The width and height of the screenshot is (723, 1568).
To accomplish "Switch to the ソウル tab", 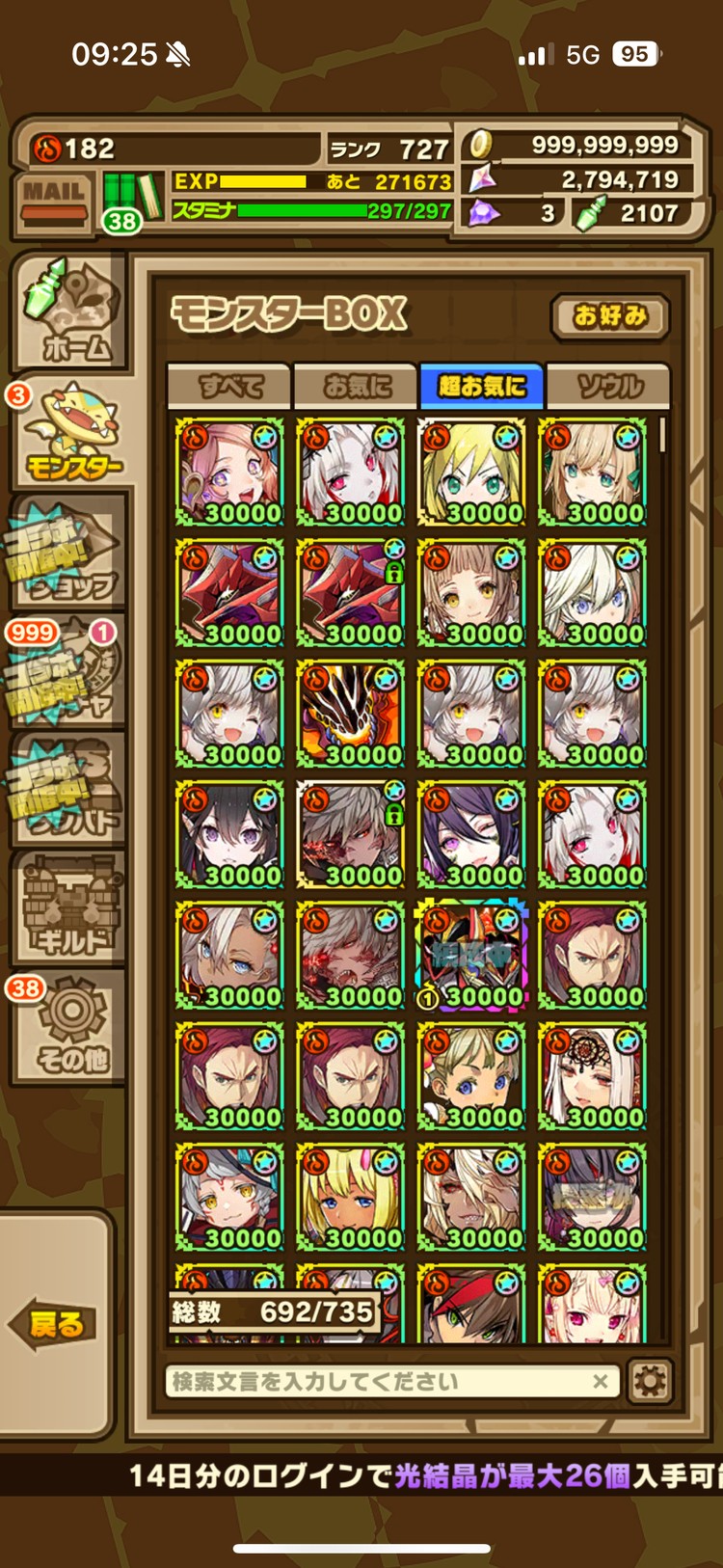I will pos(608,387).
